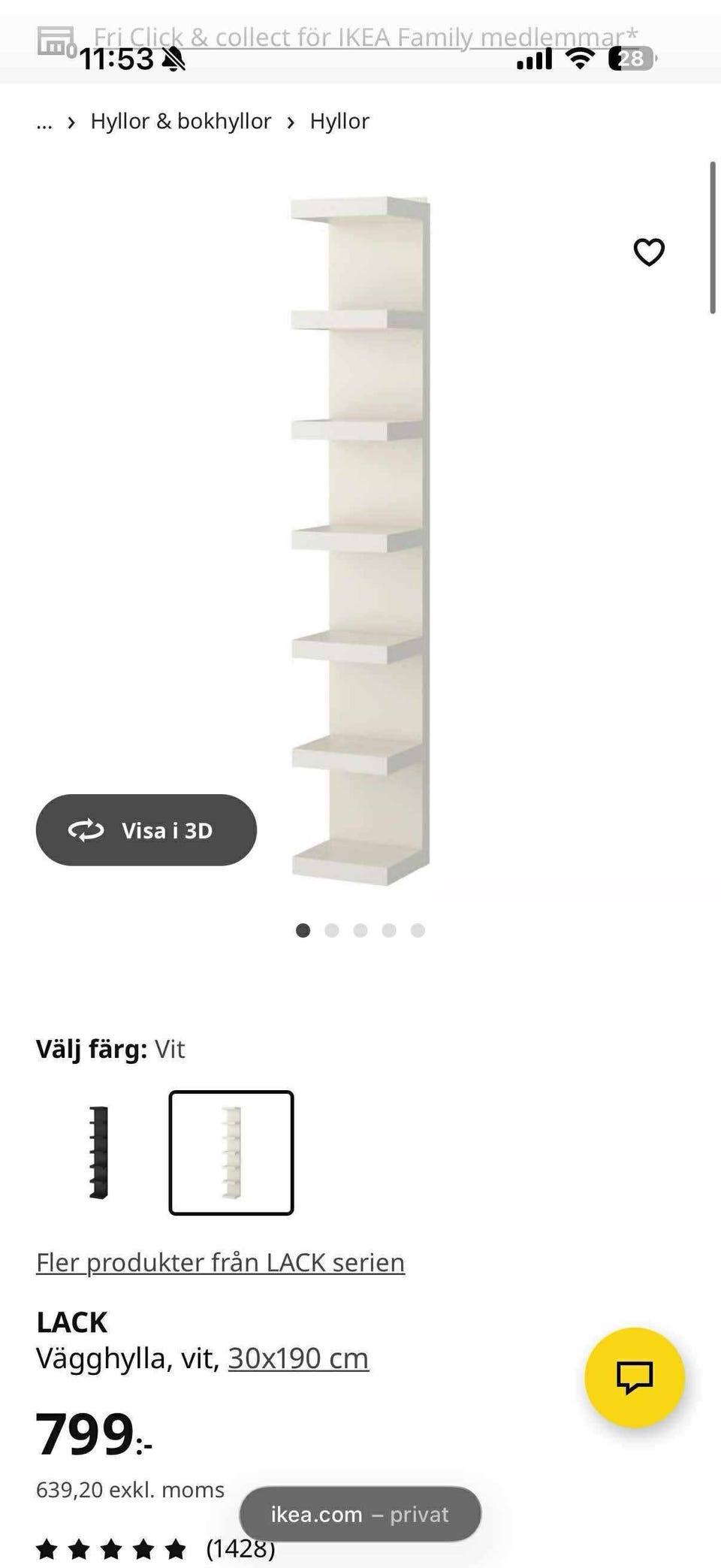Add the LACK shelf to favorites
Viewport: 721px width, 1568px height.
click(x=649, y=252)
